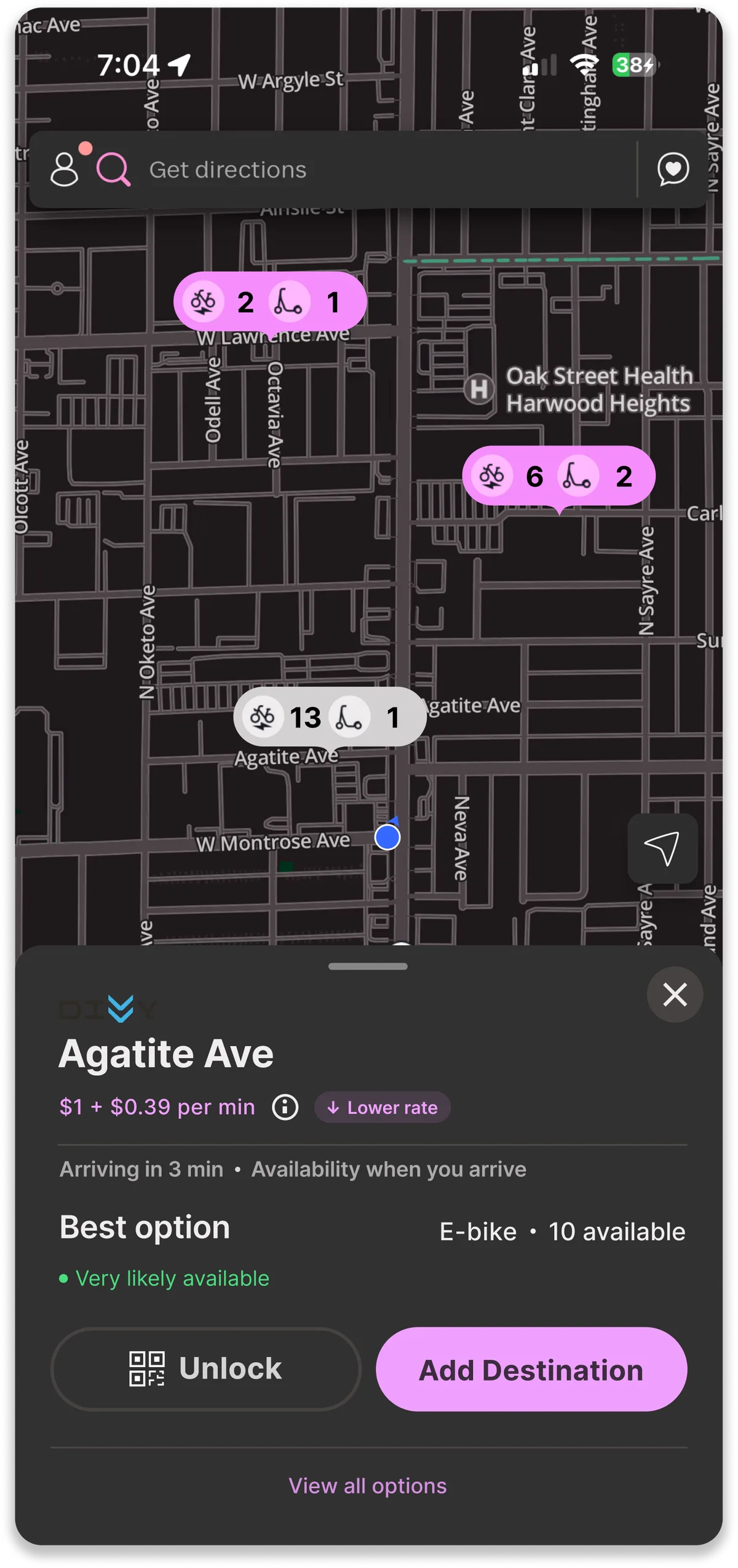
Task: Tap the bottom sheet drag handle
Action: [x=368, y=966]
